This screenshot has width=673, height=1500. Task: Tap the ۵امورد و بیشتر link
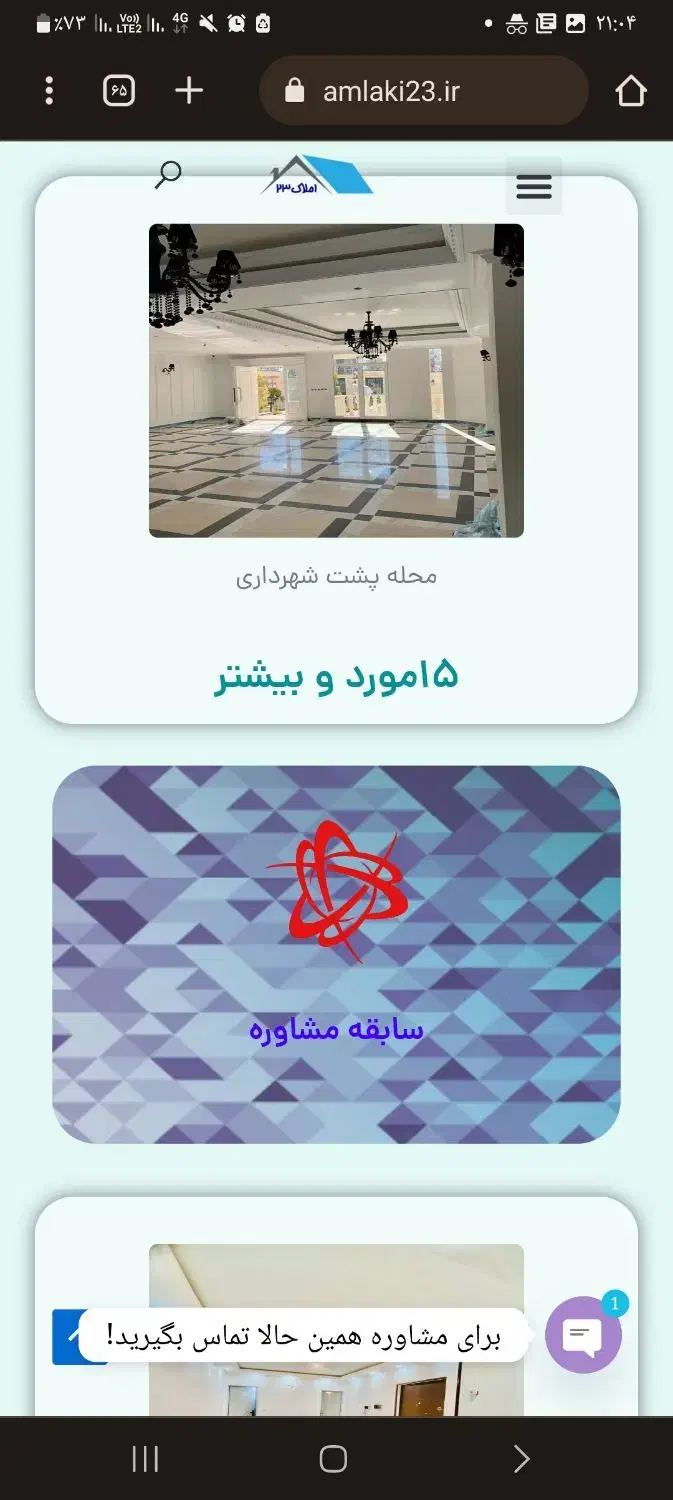point(336,676)
